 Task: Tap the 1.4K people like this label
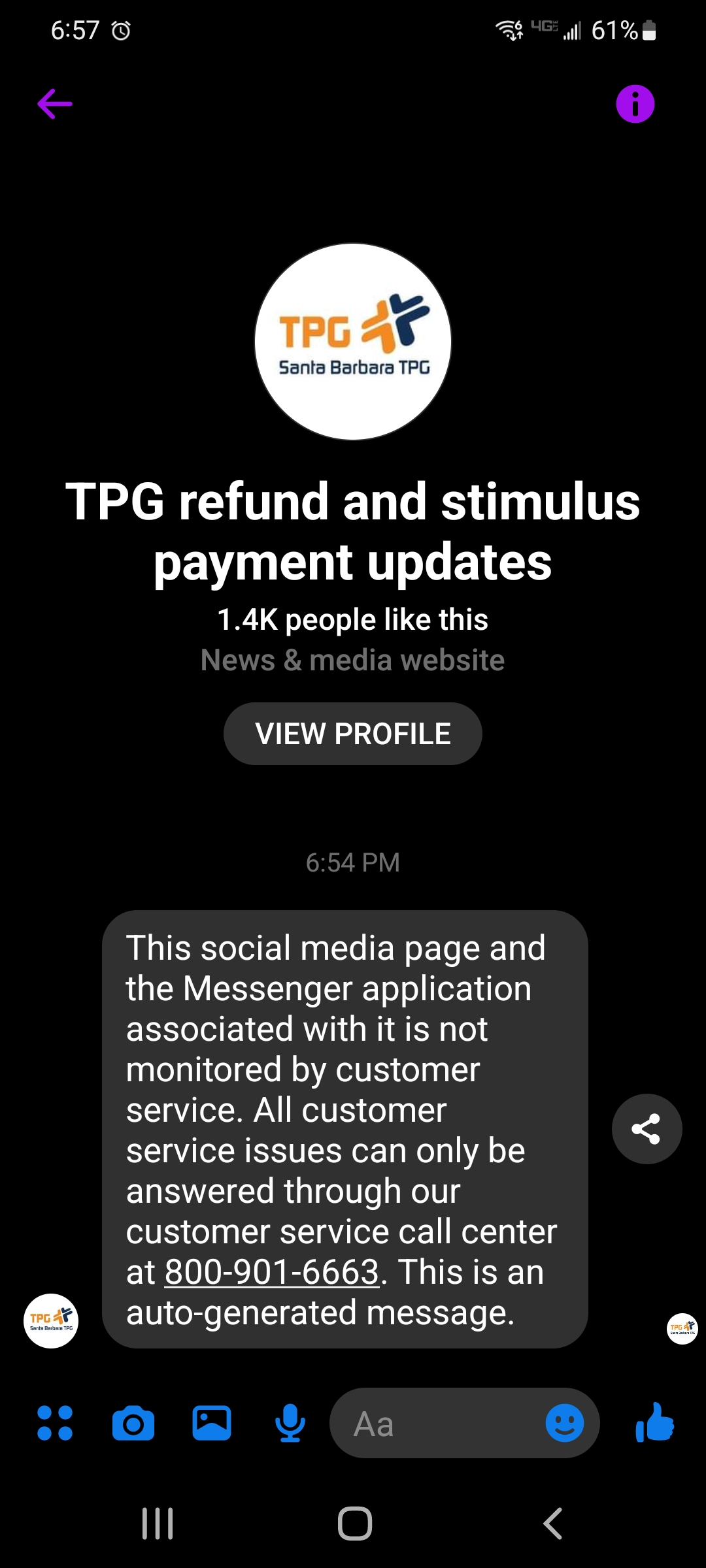(x=353, y=618)
